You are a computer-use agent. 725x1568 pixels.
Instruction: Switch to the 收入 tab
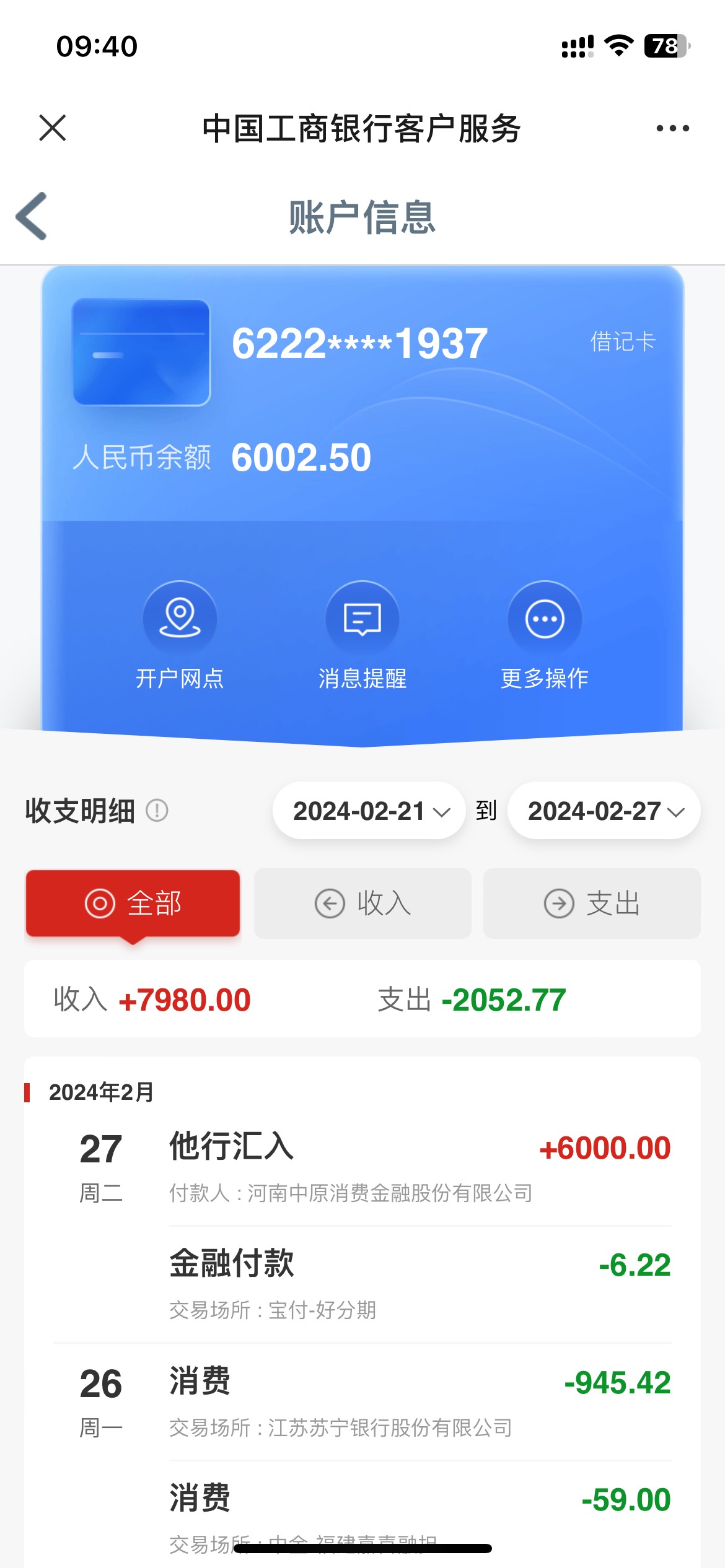(362, 903)
